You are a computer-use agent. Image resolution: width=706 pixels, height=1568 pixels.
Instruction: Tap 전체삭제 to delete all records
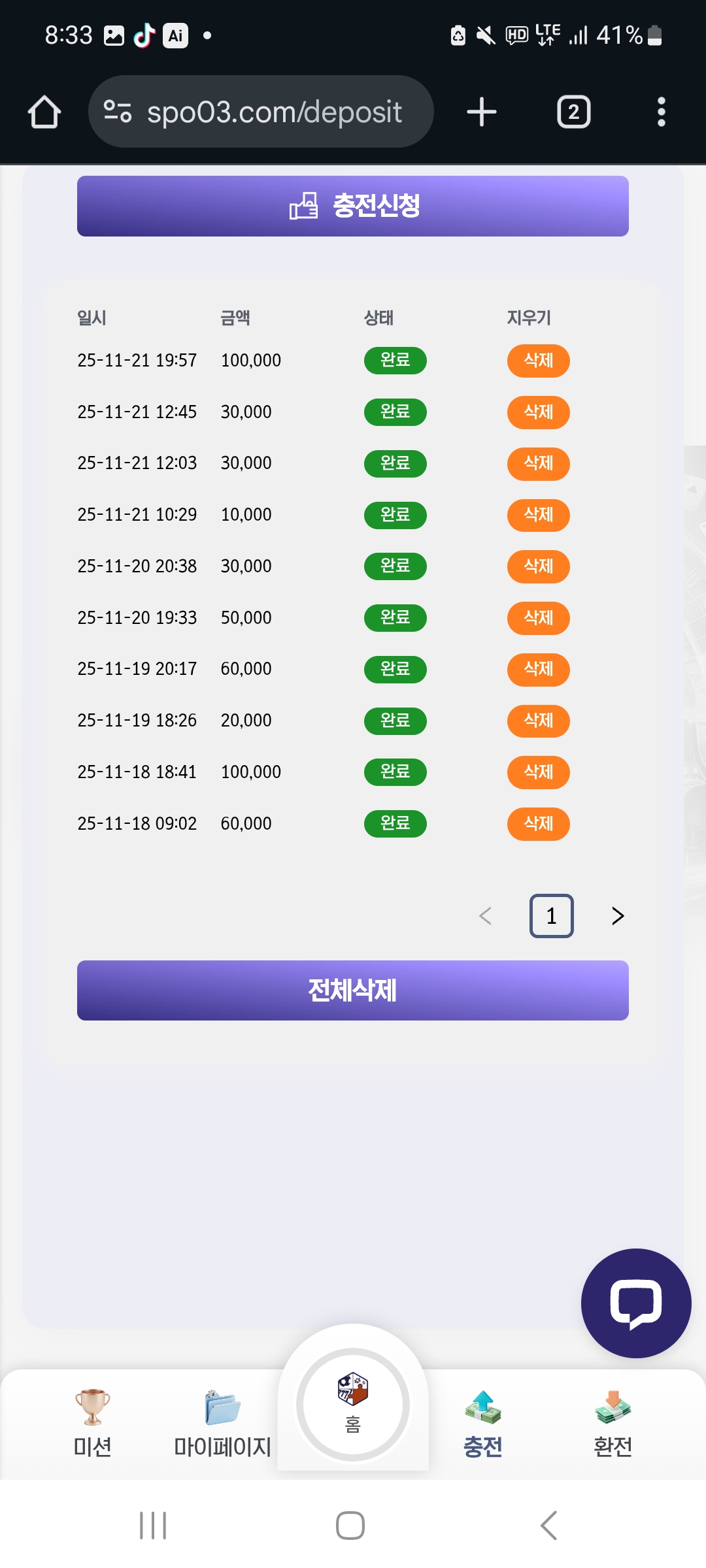(x=353, y=990)
